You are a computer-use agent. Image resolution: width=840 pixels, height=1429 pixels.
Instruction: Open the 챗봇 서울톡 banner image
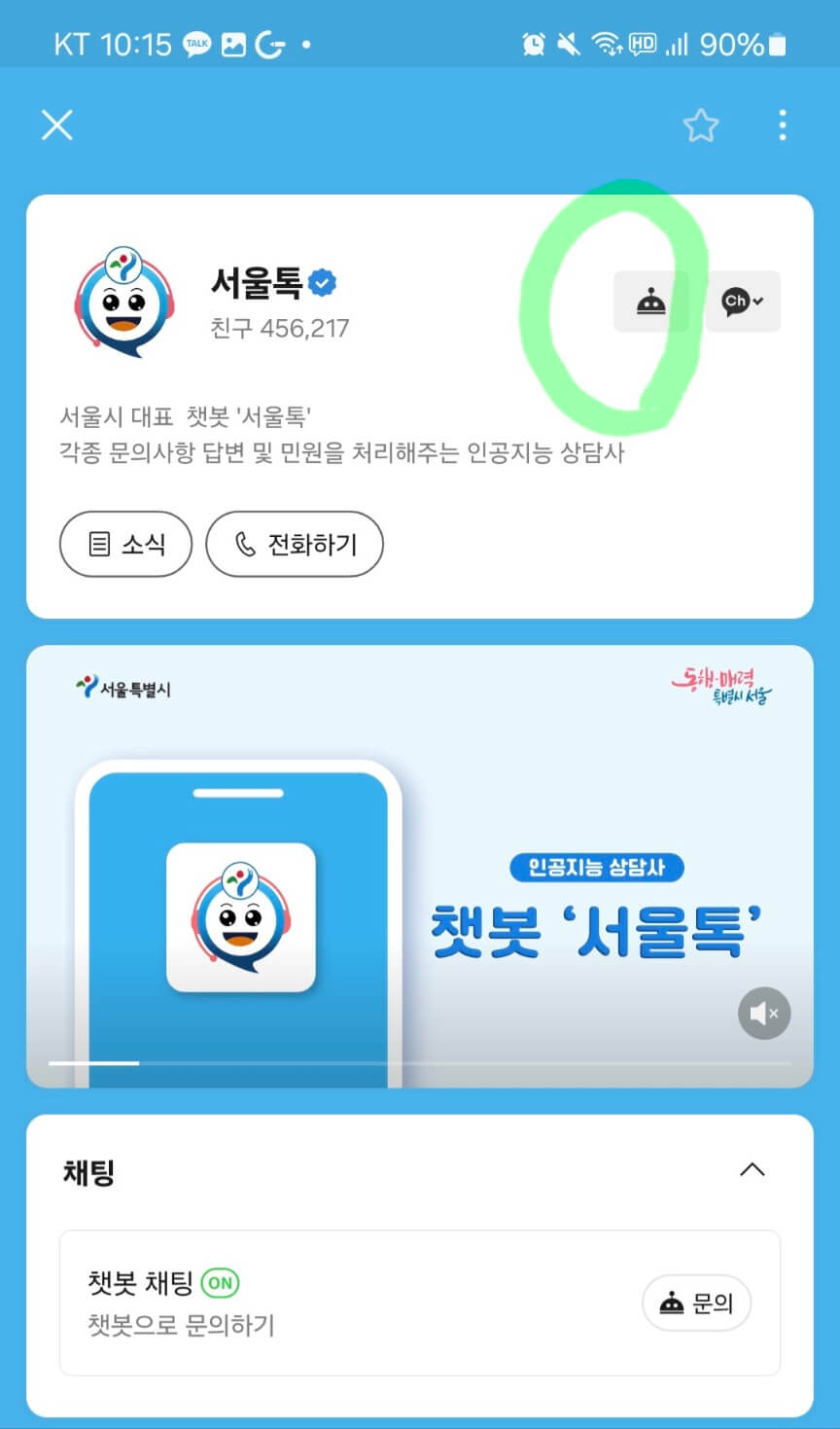tap(420, 864)
